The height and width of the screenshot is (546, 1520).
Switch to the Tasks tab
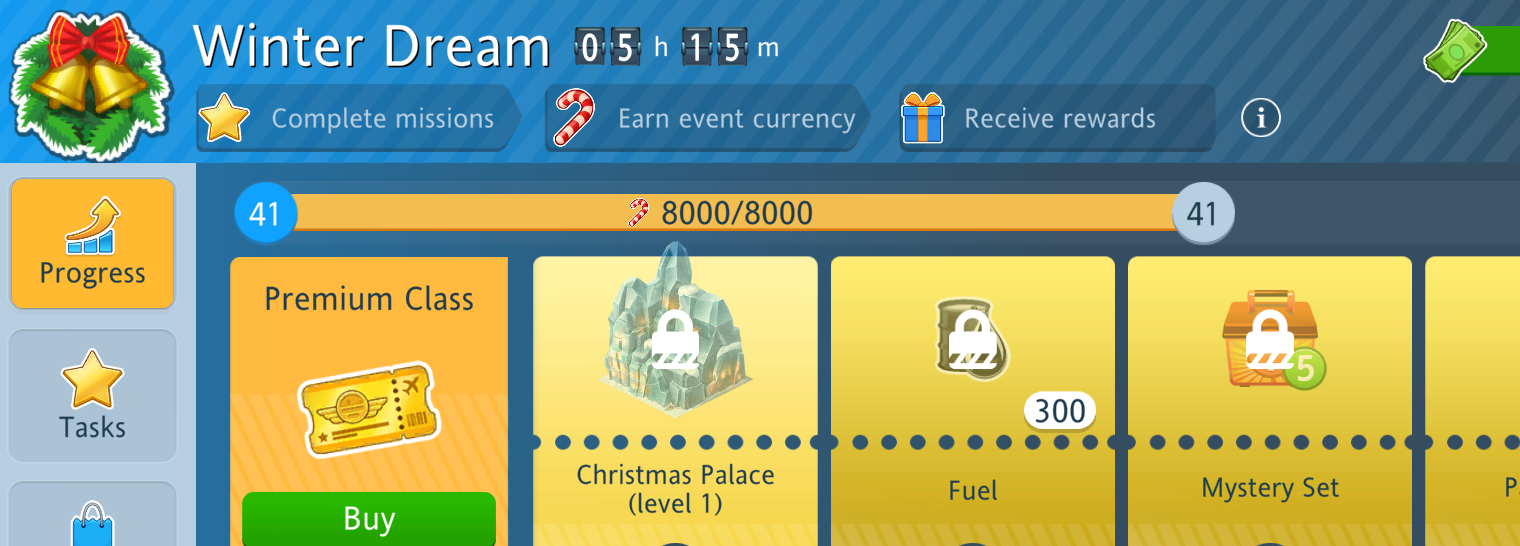point(92,396)
